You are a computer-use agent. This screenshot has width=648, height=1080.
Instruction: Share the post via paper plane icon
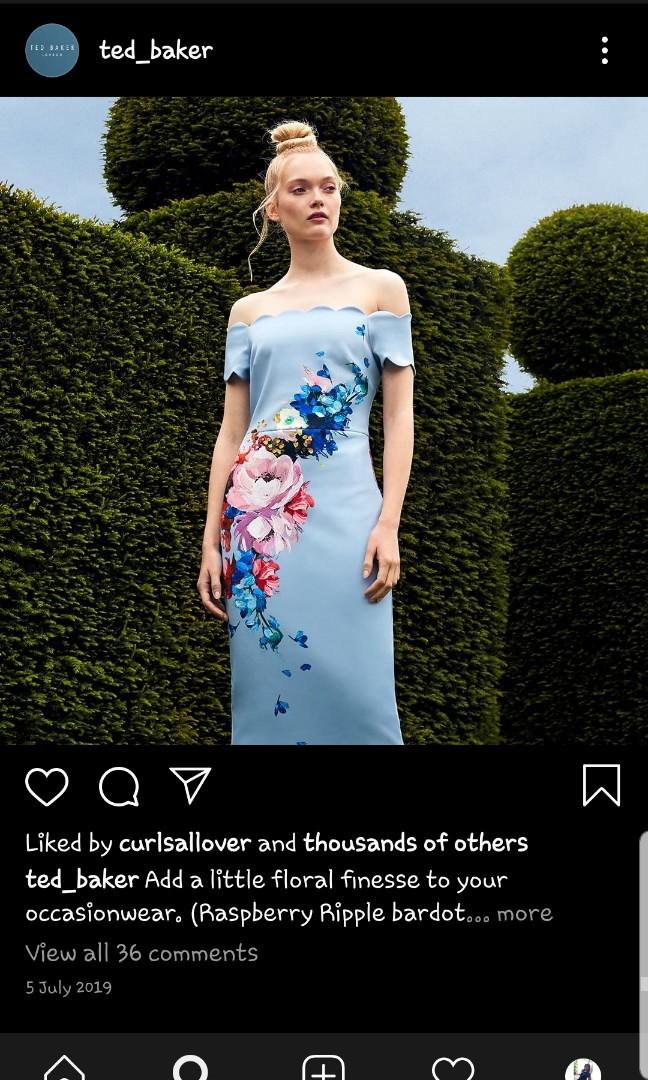(x=190, y=785)
